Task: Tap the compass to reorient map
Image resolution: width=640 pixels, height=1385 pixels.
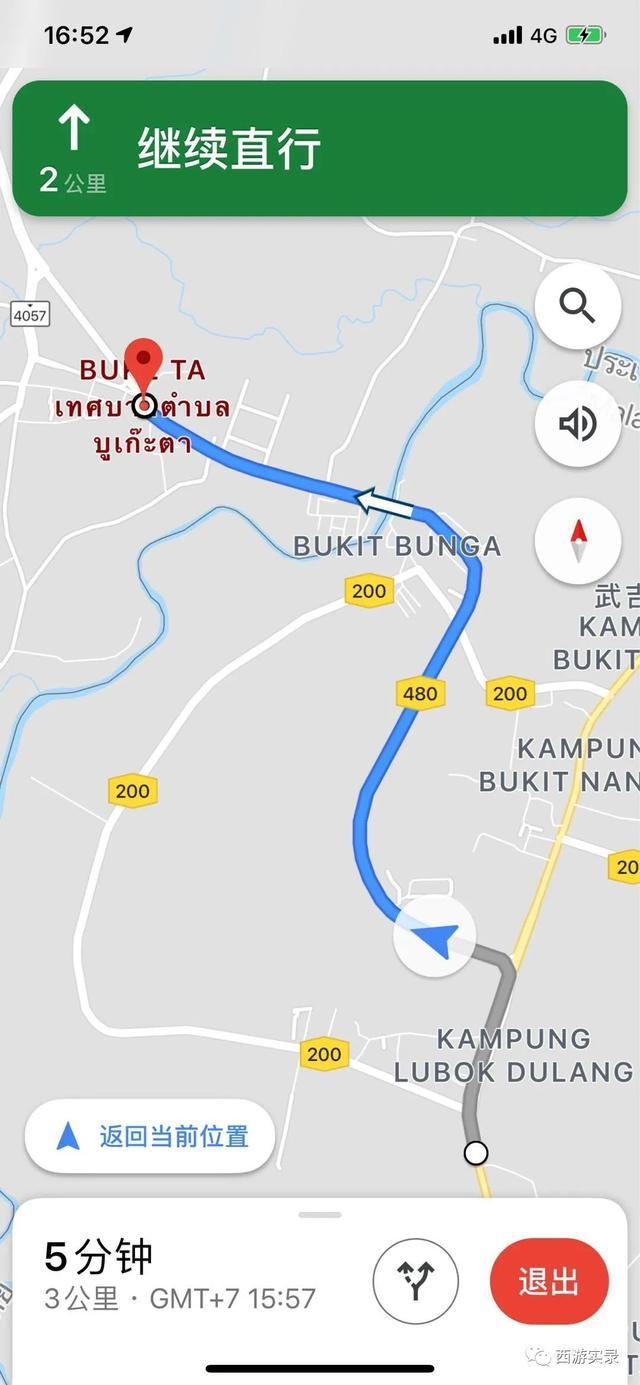Action: tap(578, 542)
